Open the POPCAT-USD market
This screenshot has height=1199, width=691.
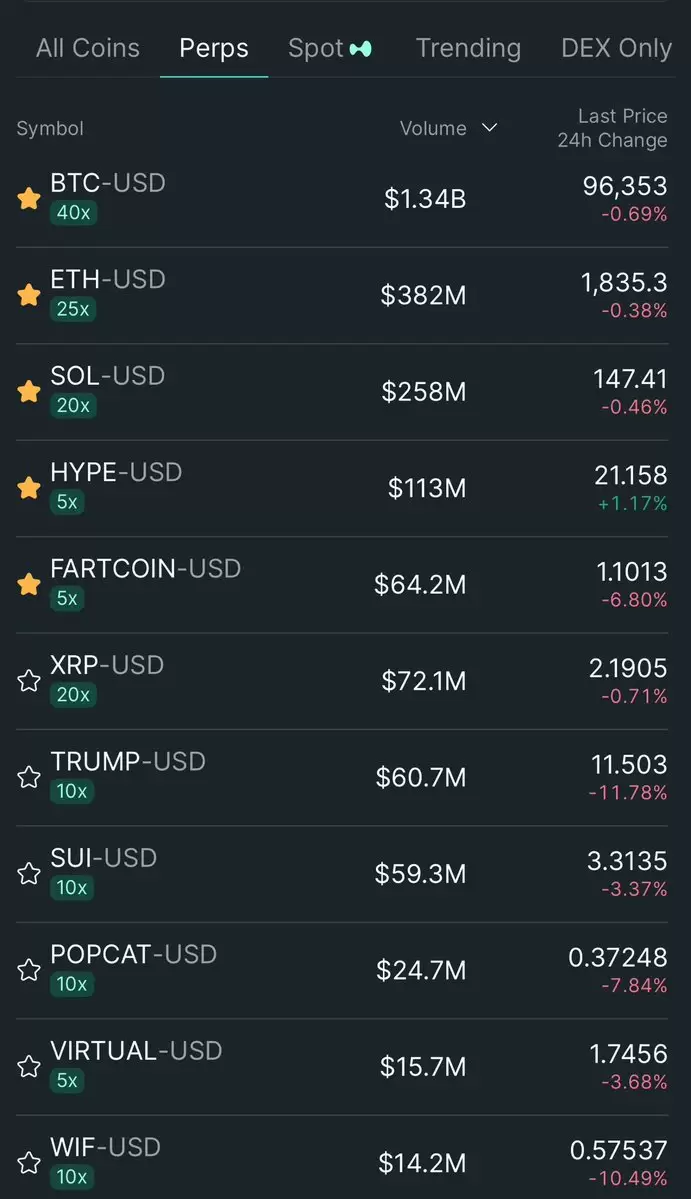coord(342,970)
